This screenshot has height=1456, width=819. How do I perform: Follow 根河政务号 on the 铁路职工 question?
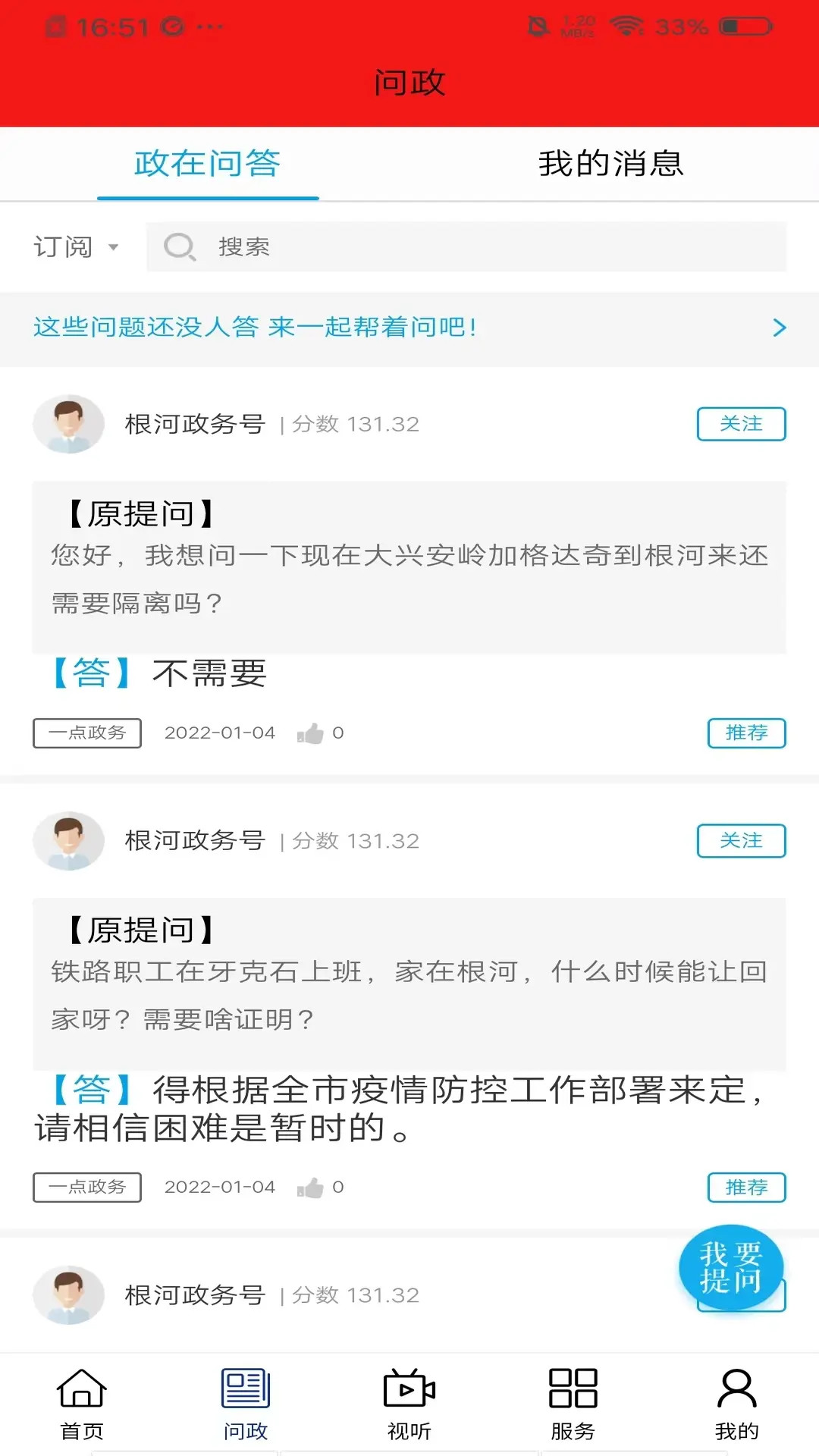click(x=741, y=841)
